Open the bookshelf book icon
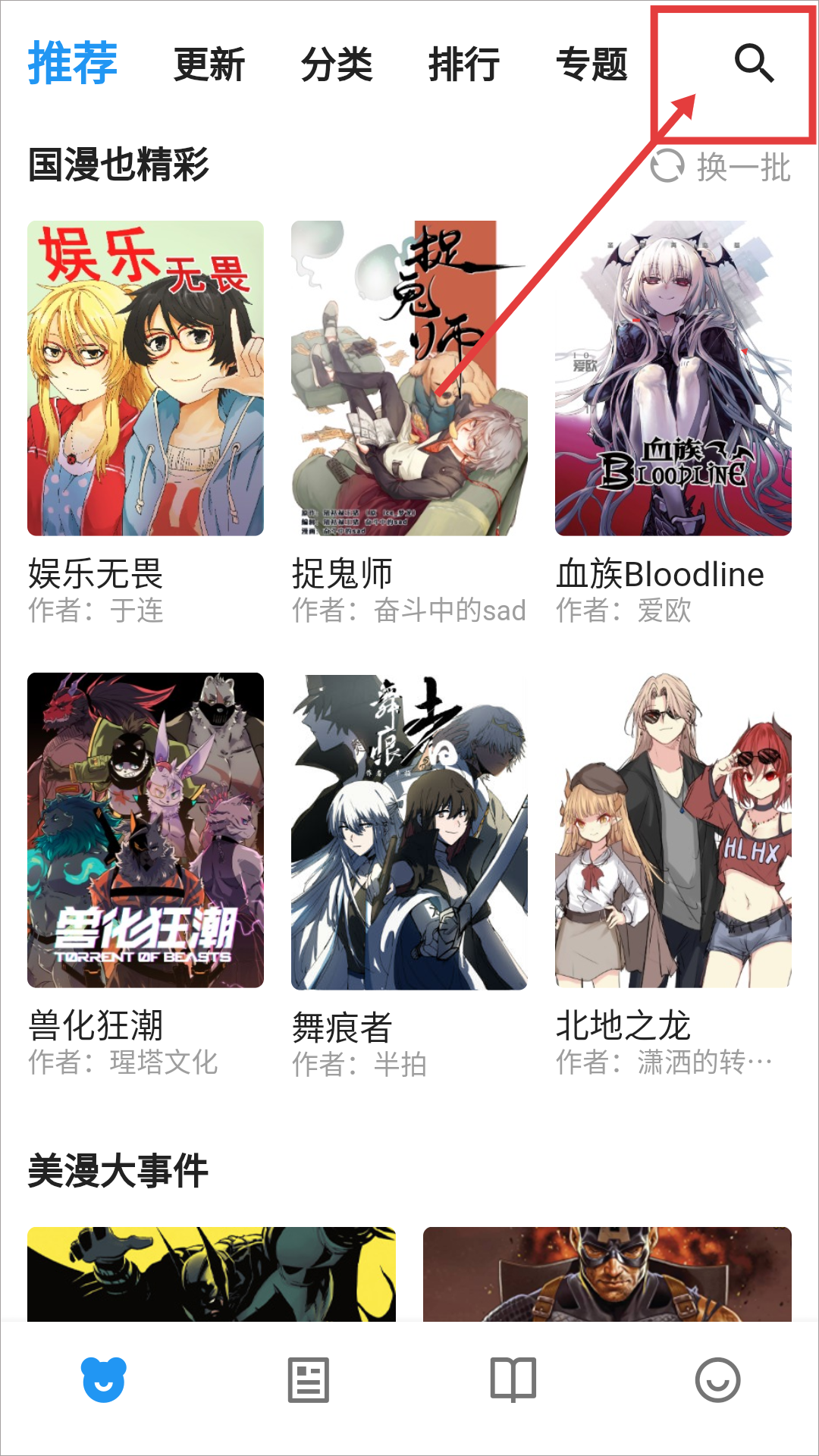Viewport: 819px width, 1456px height. click(x=513, y=1379)
